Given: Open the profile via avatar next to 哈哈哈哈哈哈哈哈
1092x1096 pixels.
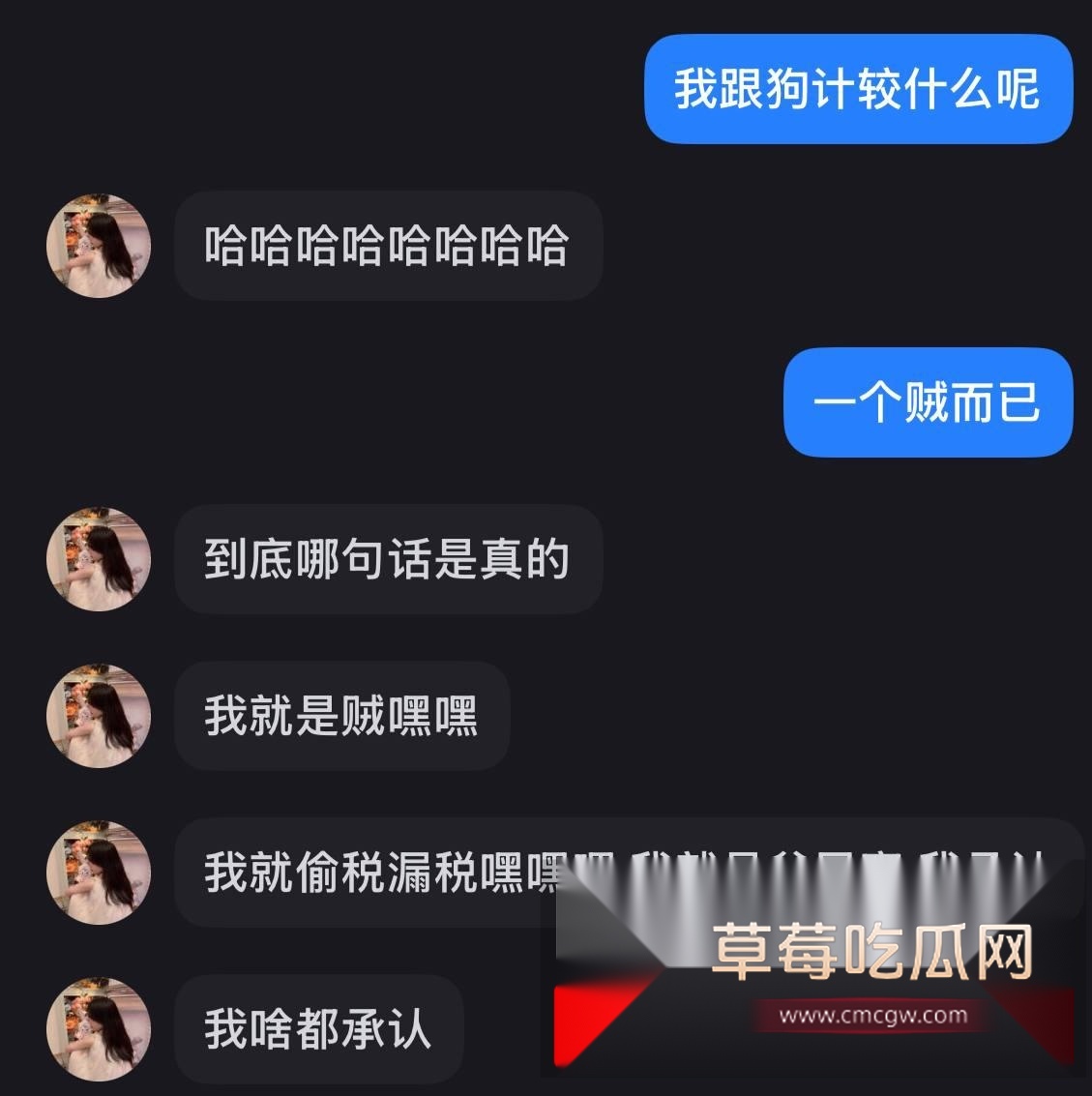Looking at the screenshot, I should 98,246.
